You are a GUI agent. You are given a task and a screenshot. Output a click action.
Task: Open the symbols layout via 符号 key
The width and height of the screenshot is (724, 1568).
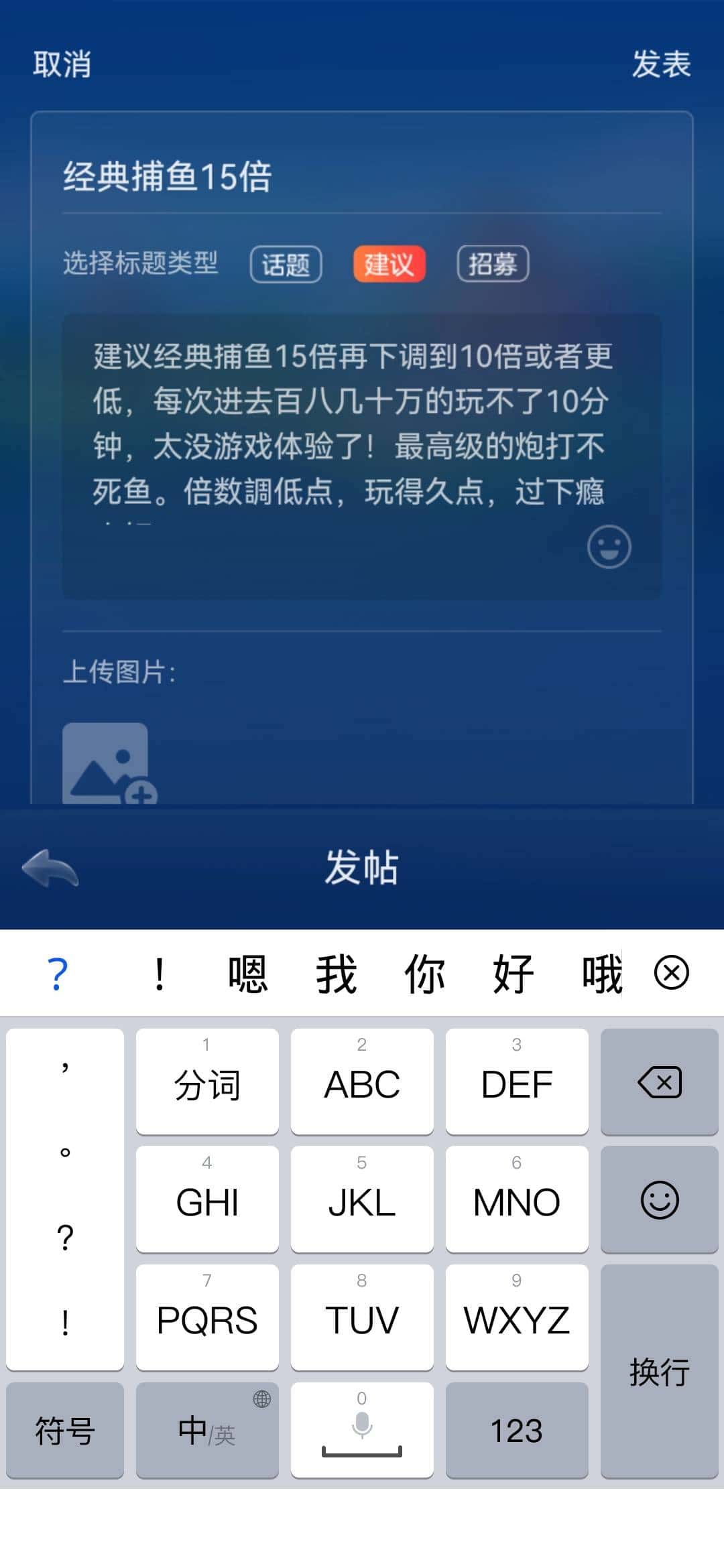click(x=64, y=1431)
